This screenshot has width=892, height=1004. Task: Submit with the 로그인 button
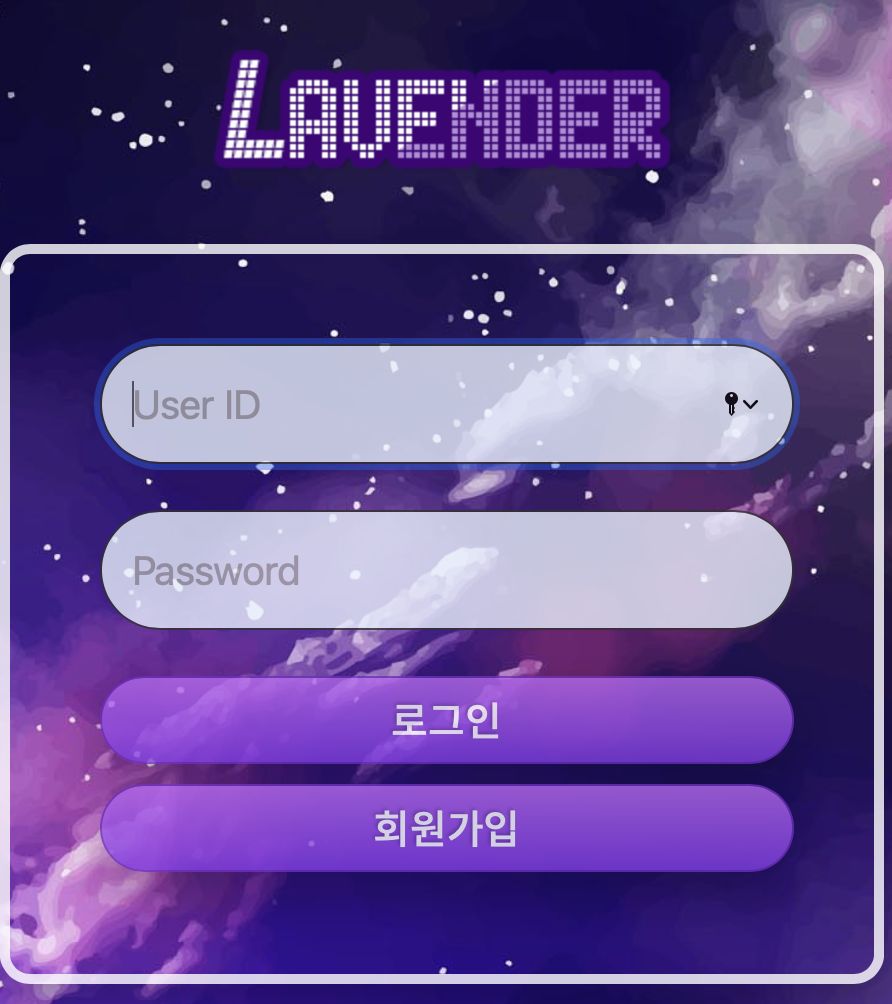[446, 720]
